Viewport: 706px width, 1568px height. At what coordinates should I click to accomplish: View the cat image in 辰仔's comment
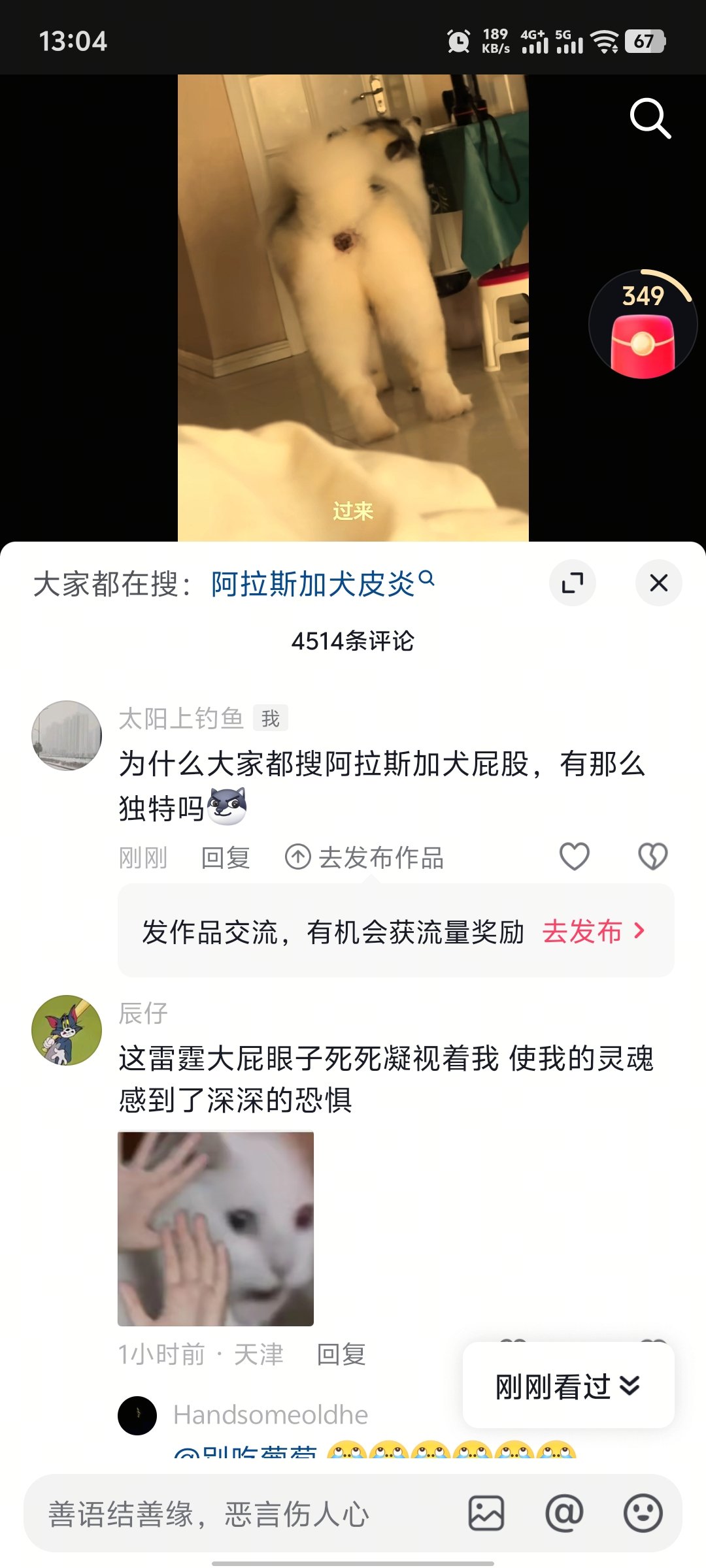216,1228
